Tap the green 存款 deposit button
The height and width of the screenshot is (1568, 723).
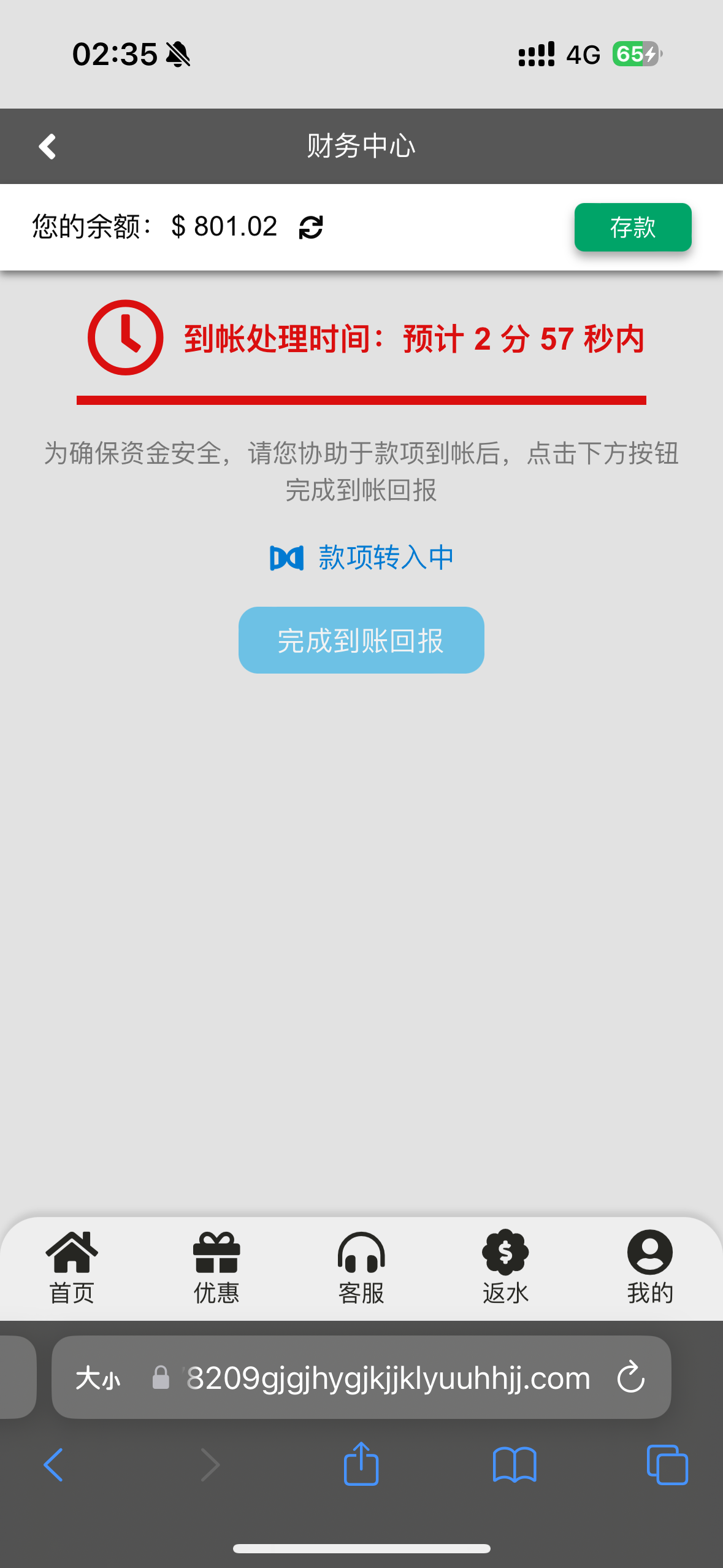(632, 227)
